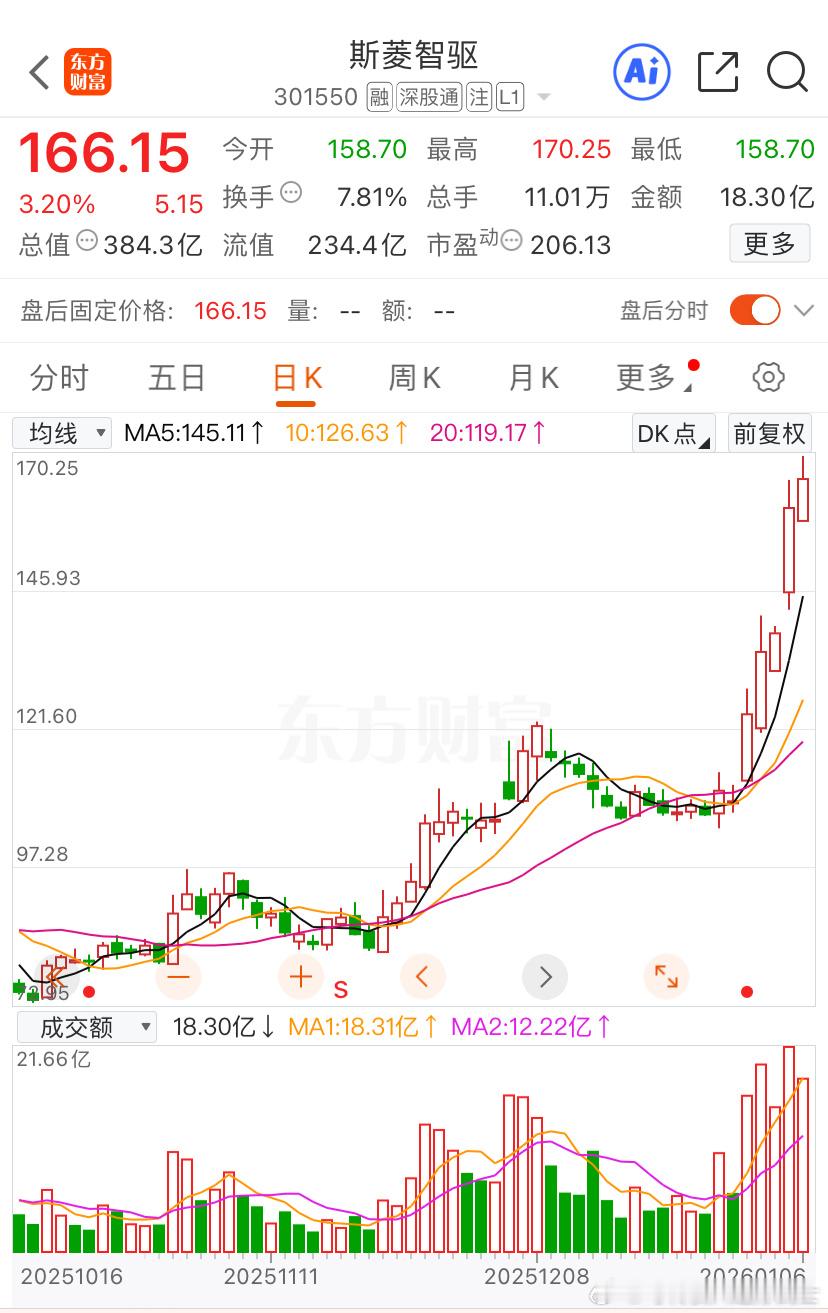Screen dimensions: 828x1313
Task: Tap the search magnifier icon
Action: [788, 71]
